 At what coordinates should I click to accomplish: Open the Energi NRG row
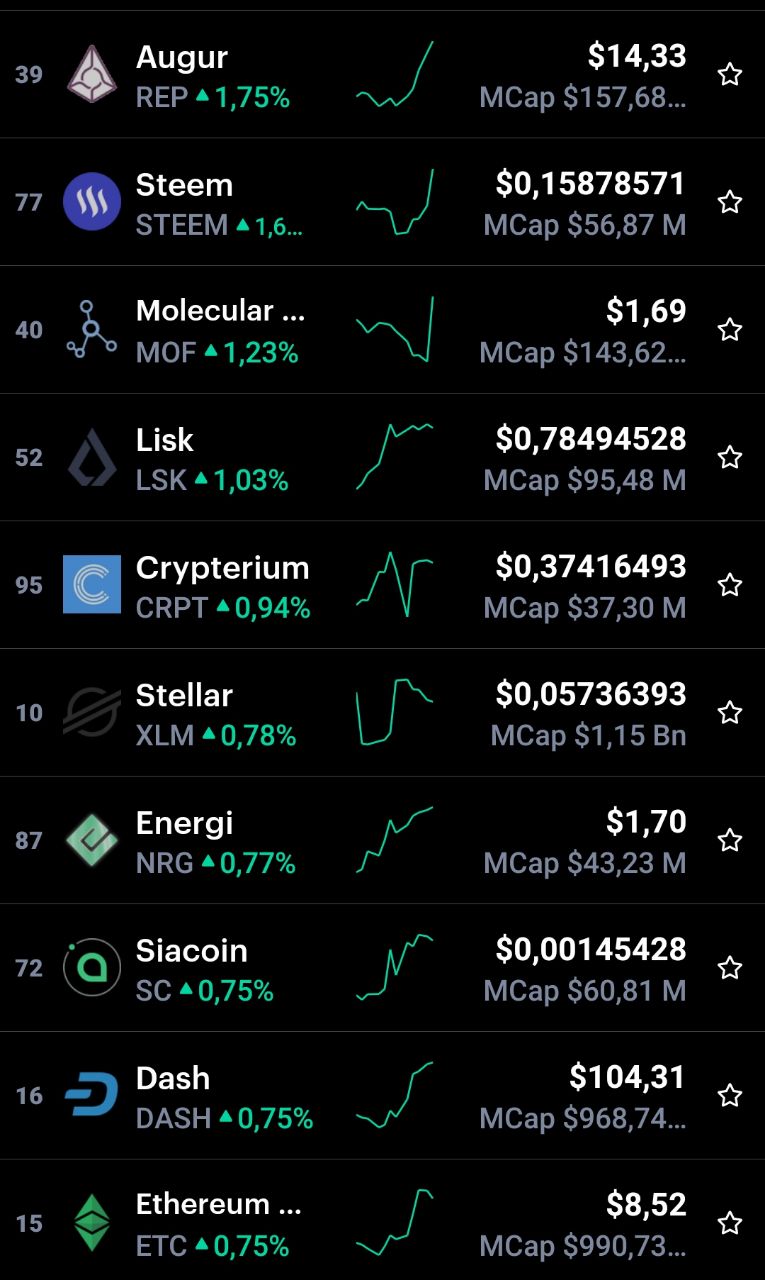click(382, 840)
